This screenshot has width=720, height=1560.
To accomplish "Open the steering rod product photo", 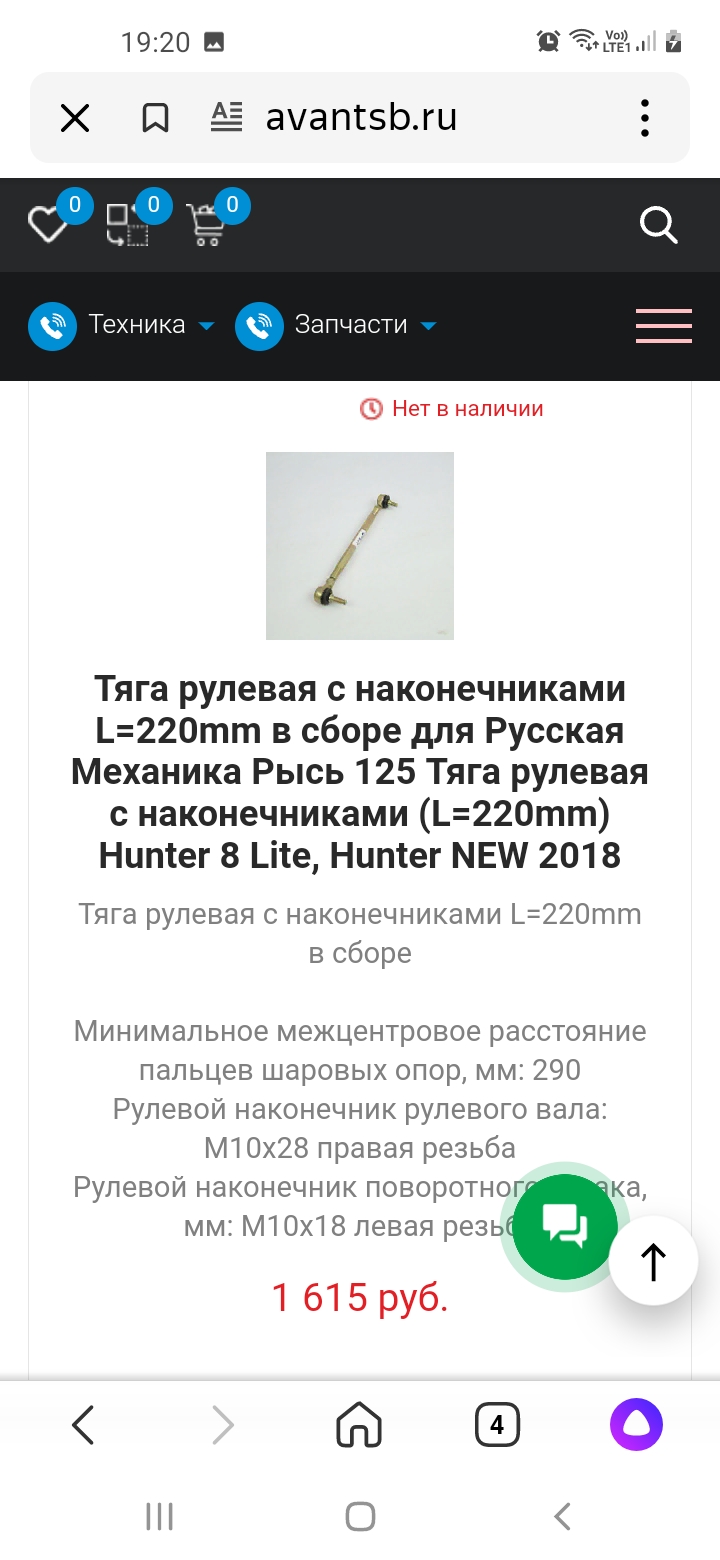I will [x=360, y=545].
